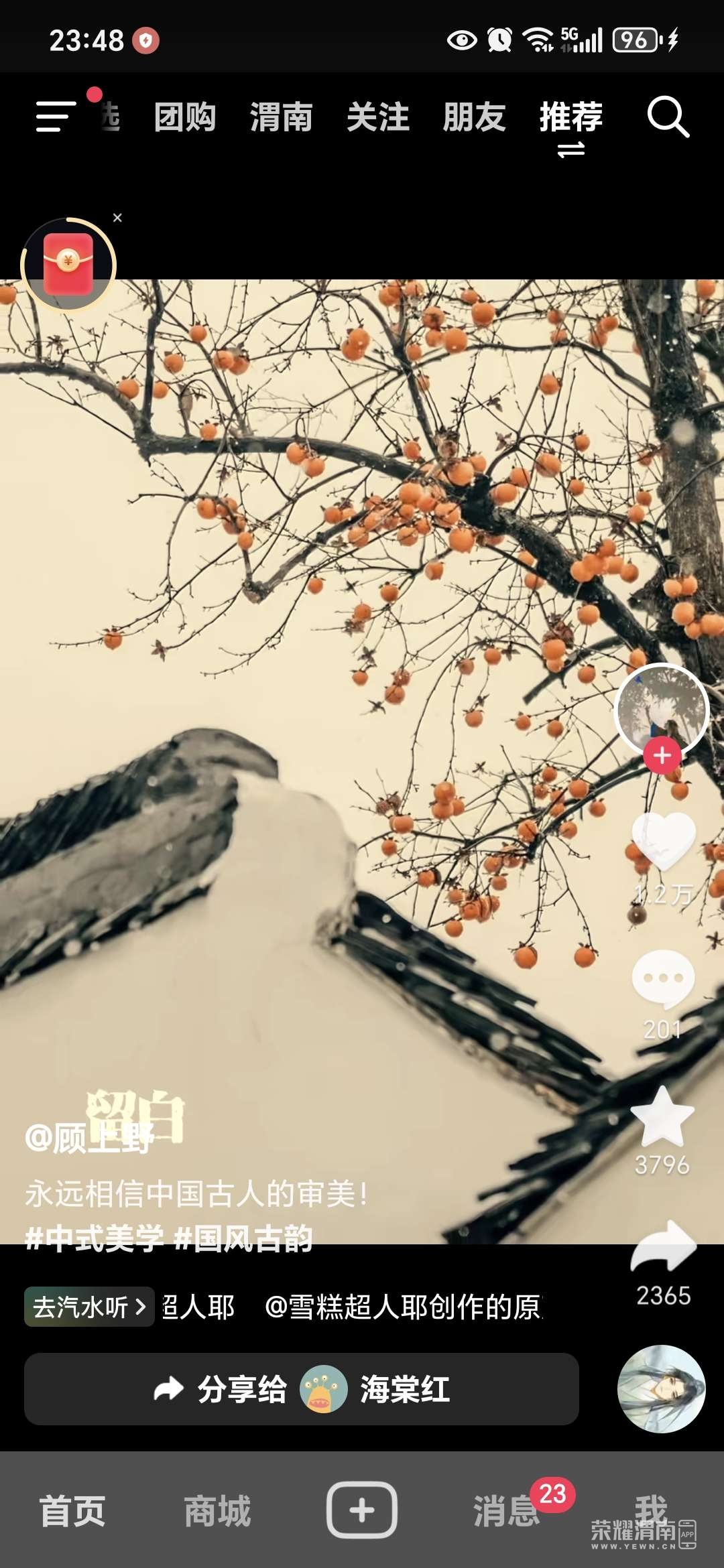Open the search magnifier icon
This screenshot has width=724, height=1568.
point(668,117)
